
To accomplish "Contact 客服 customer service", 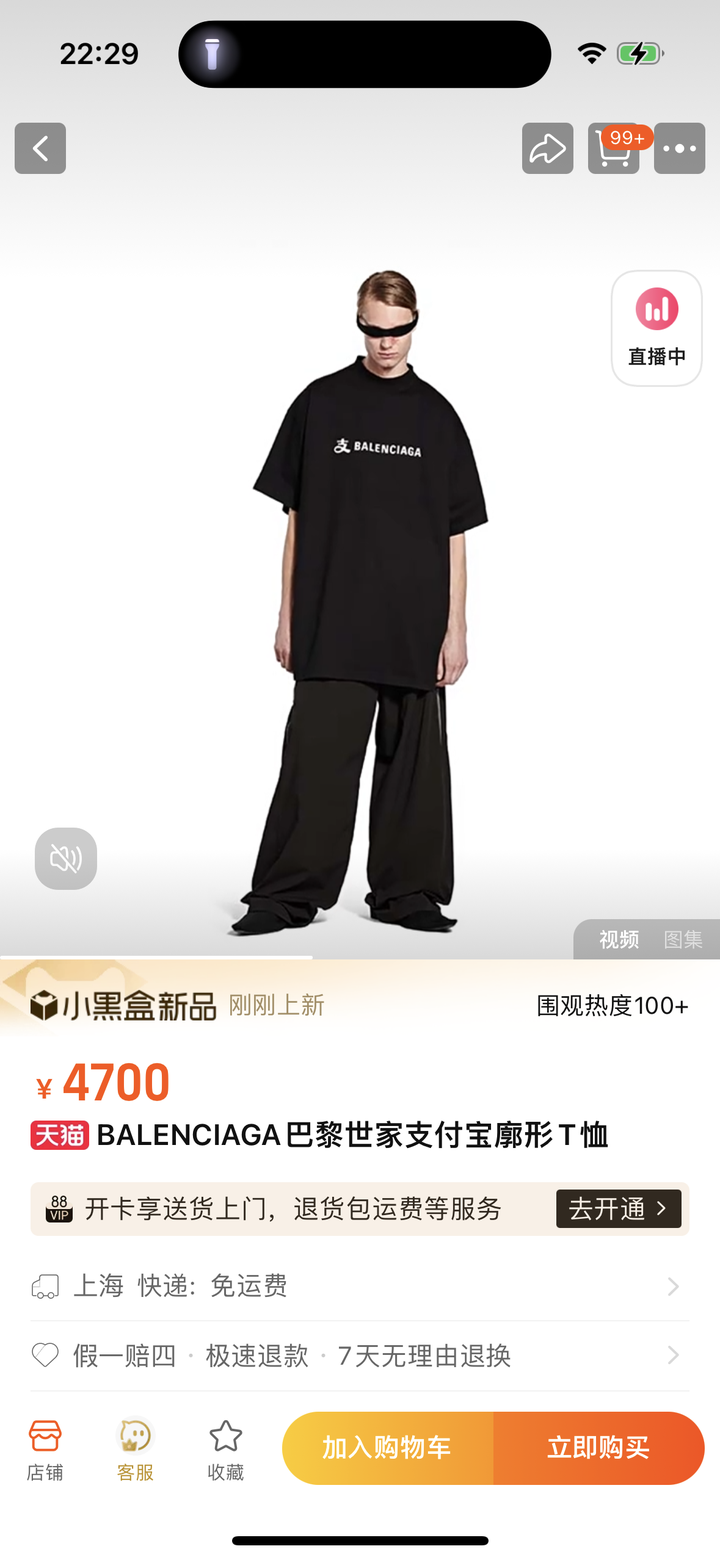I will pos(135,1450).
